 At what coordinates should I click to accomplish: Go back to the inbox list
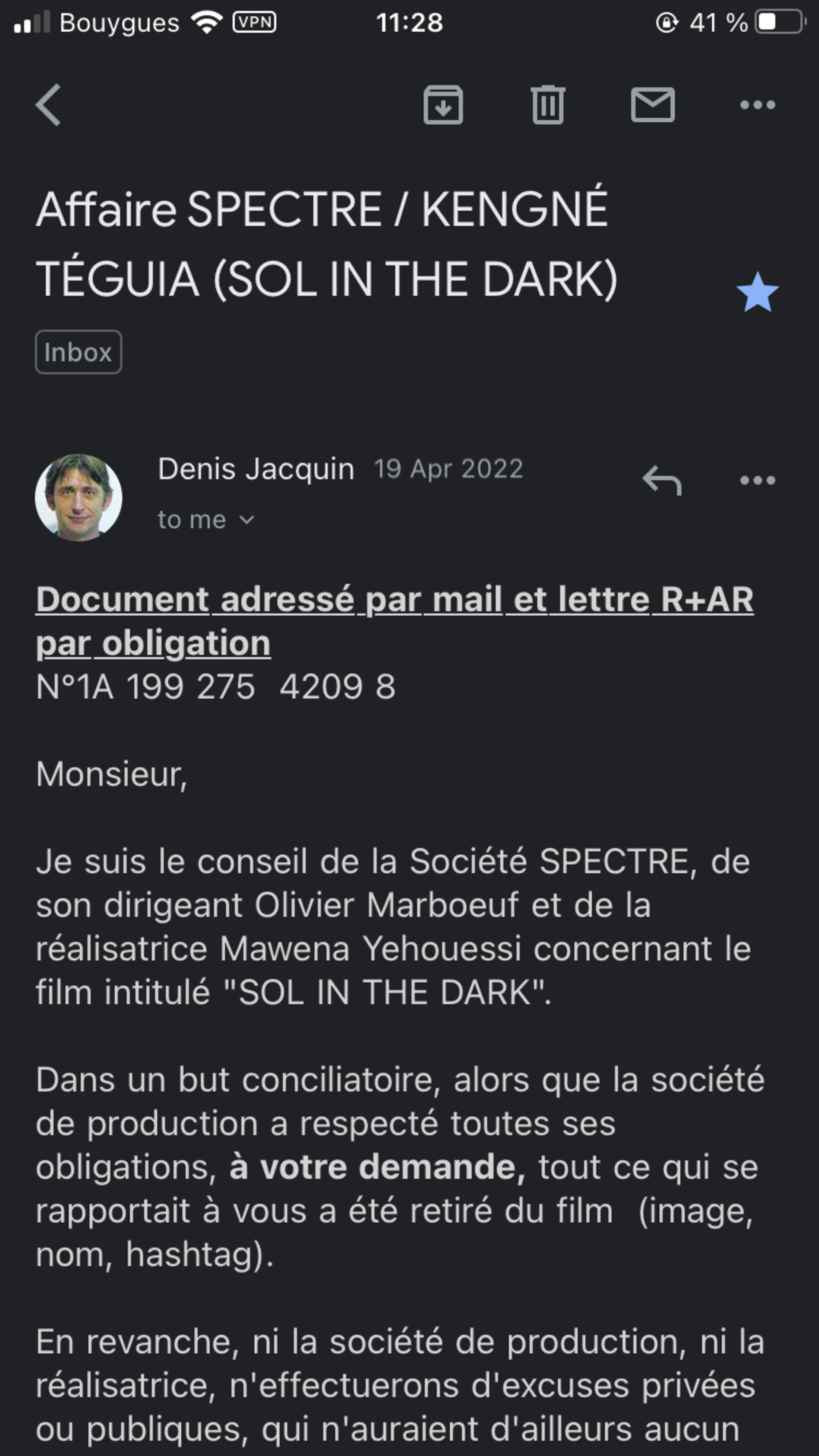(49, 105)
